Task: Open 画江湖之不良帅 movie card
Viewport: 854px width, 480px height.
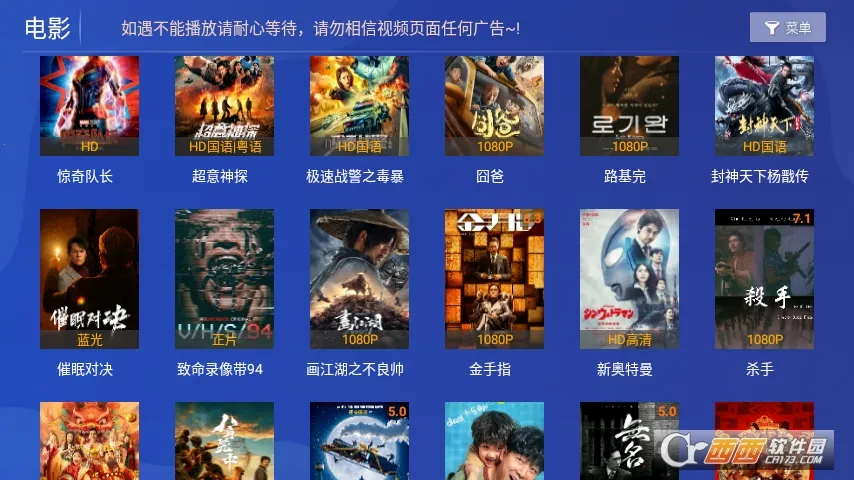Action: coord(359,279)
